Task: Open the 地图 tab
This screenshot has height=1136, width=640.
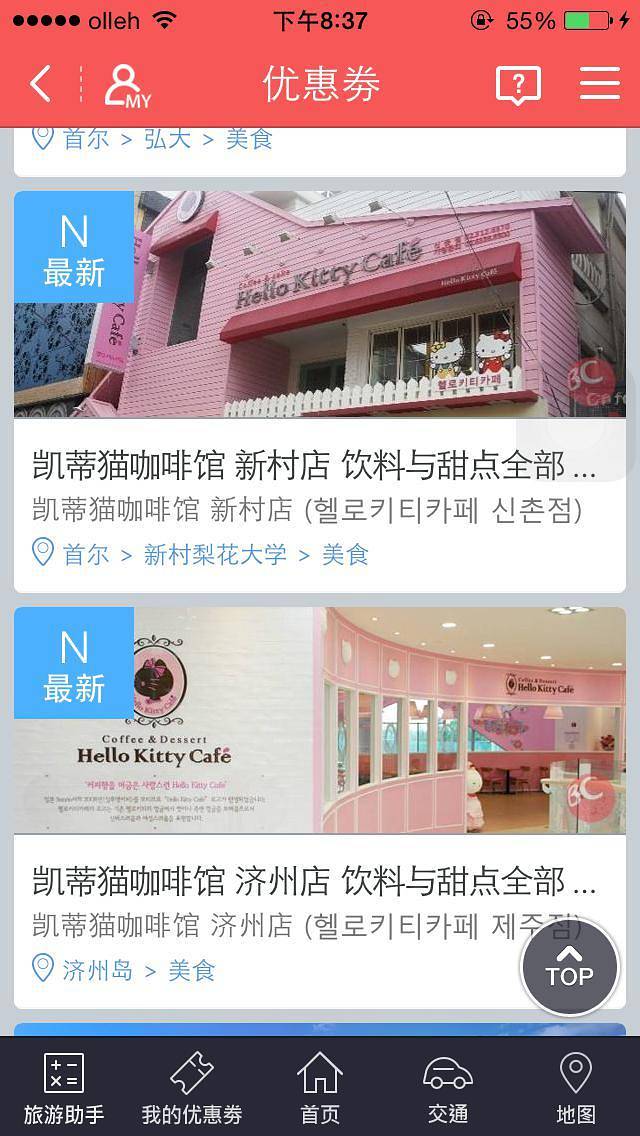Action: click(576, 1088)
